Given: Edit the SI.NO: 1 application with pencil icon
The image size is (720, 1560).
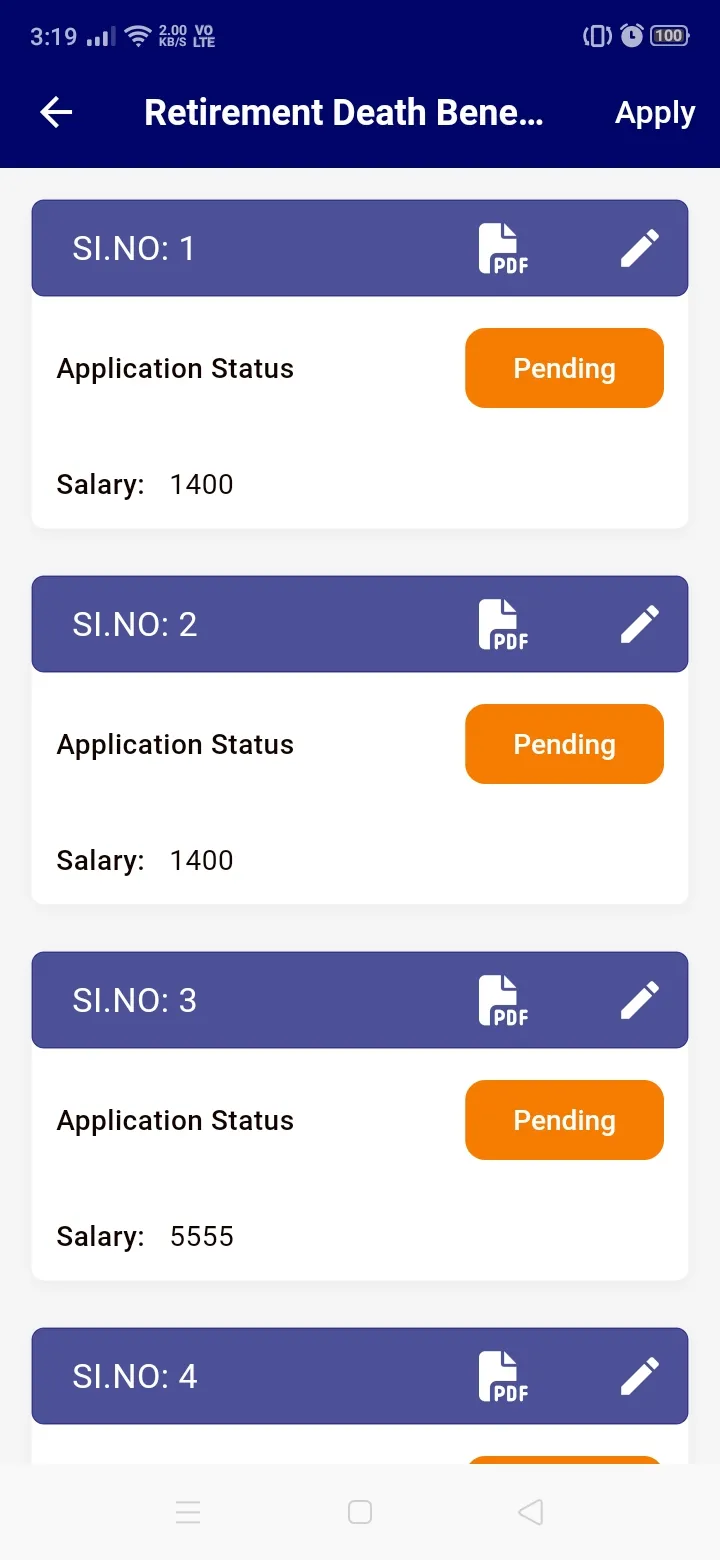Looking at the screenshot, I should (x=640, y=246).
